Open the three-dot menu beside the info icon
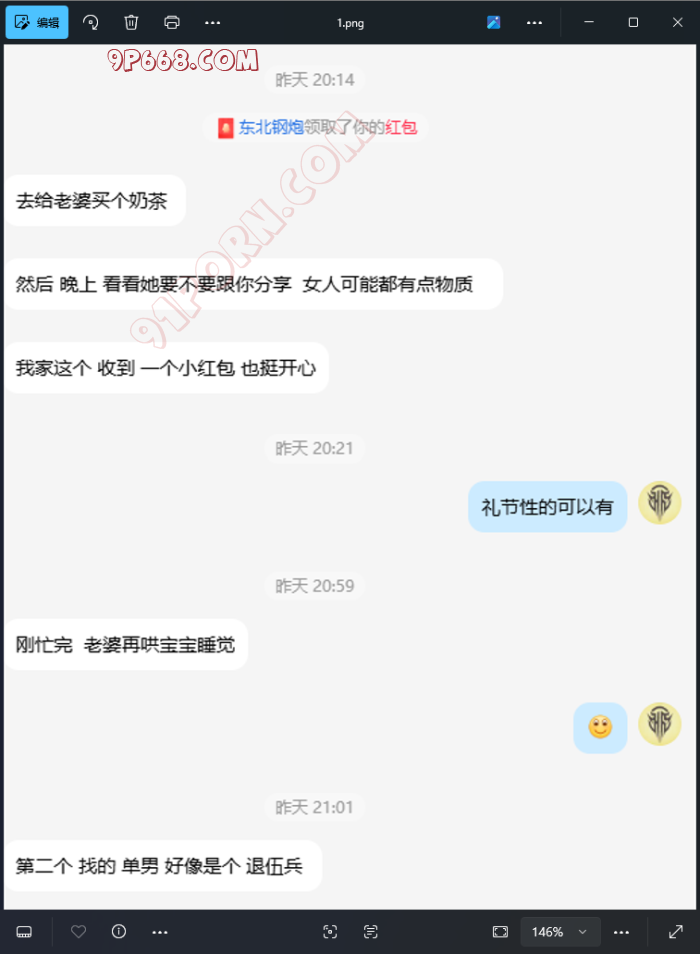Viewport: 700px width, 954px height. click(160, 931)
